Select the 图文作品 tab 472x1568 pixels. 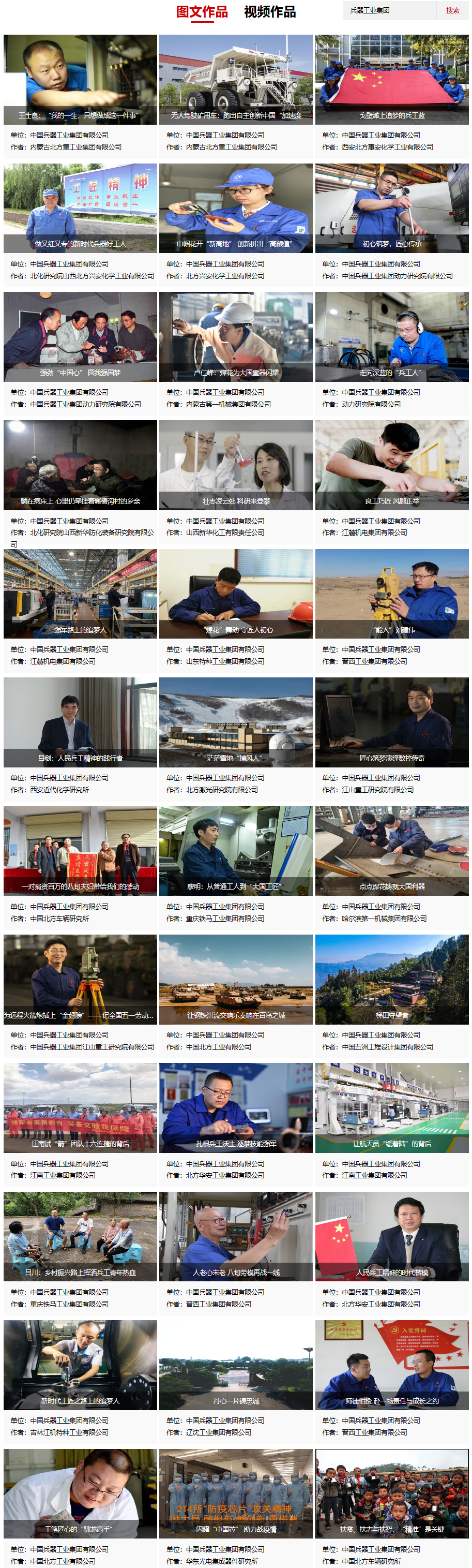(202, 12)
